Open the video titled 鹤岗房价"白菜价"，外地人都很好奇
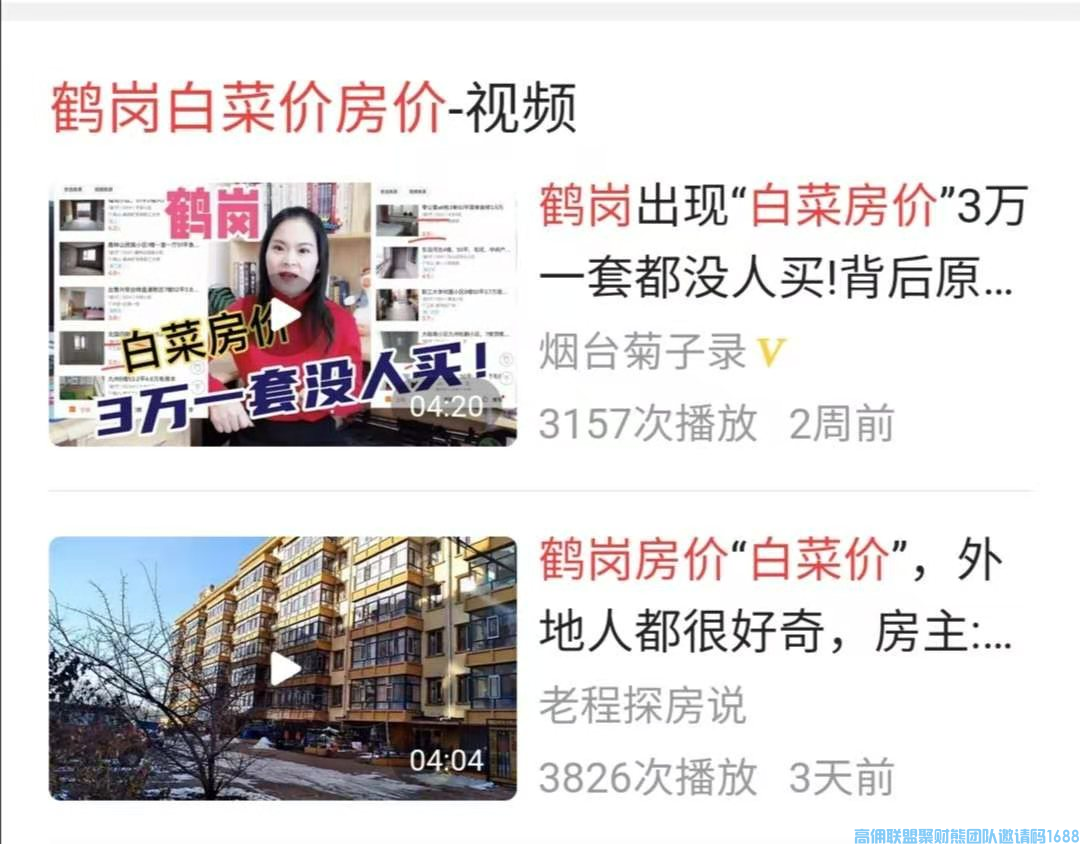1080x844 pixels. [x=775, y=597]
